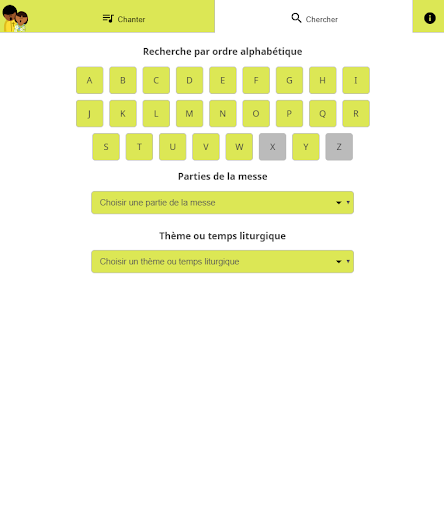Tap the letter W button
The image size is (444, 512).
239,147
